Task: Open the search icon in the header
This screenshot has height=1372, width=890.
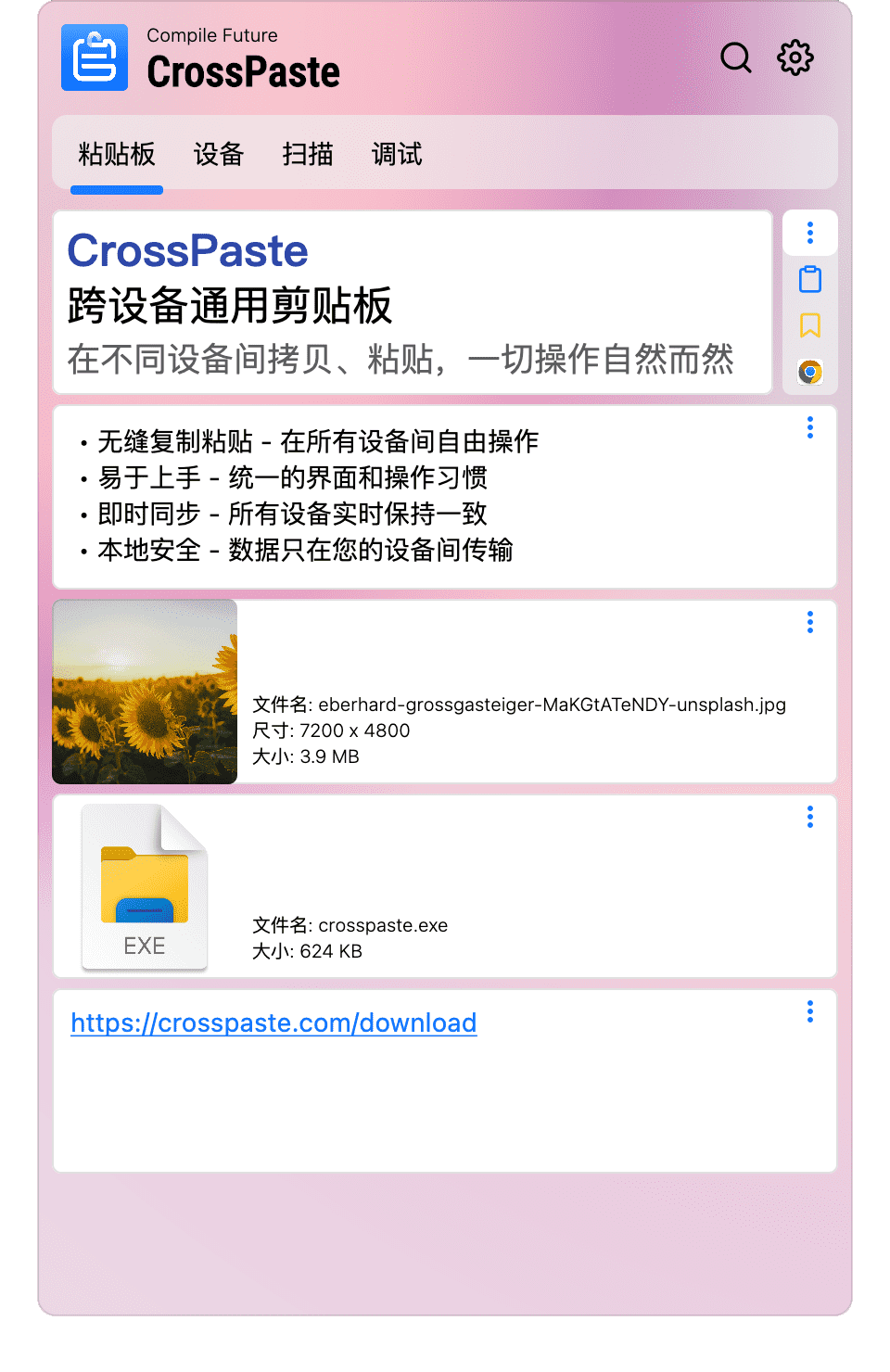Action: (736, 57)
